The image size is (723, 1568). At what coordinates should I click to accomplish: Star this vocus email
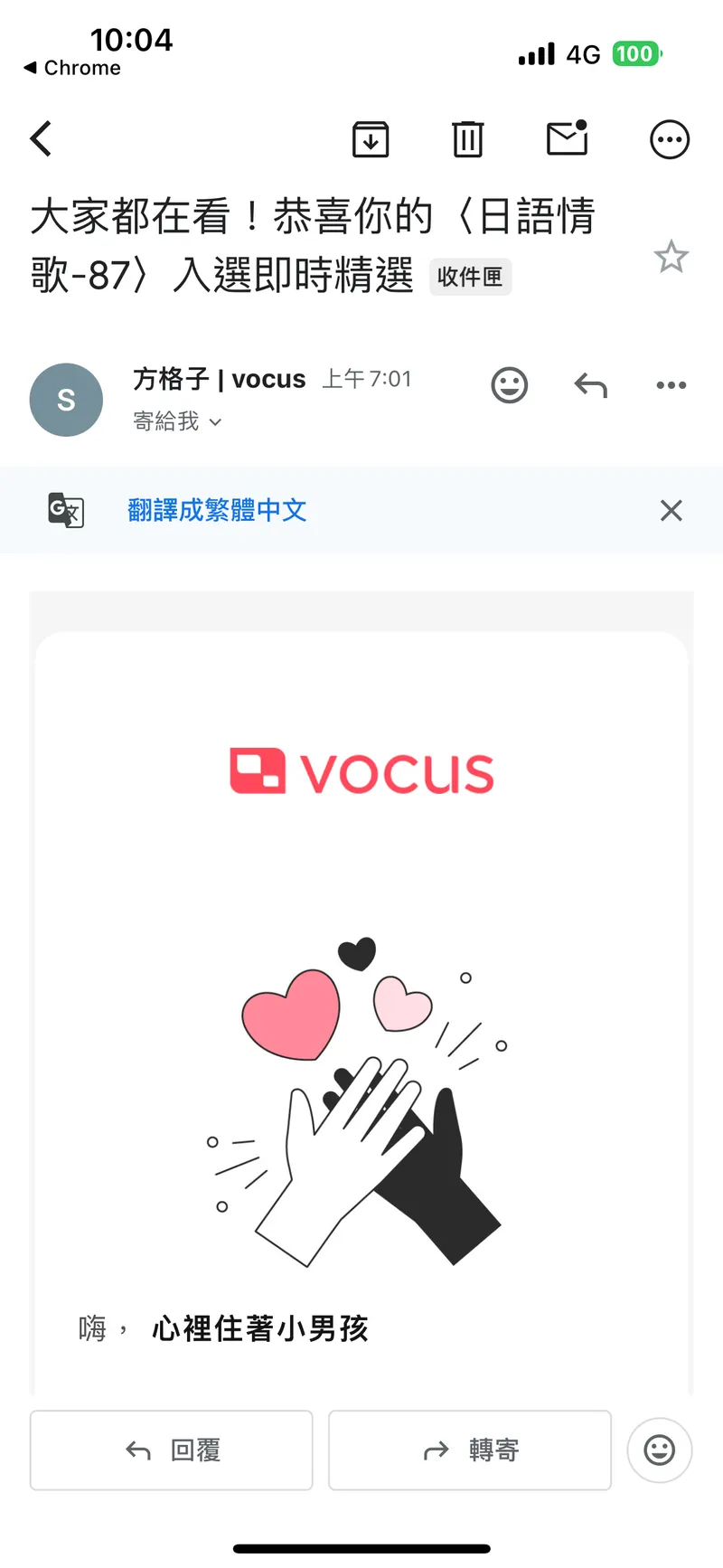click(671, 257)
